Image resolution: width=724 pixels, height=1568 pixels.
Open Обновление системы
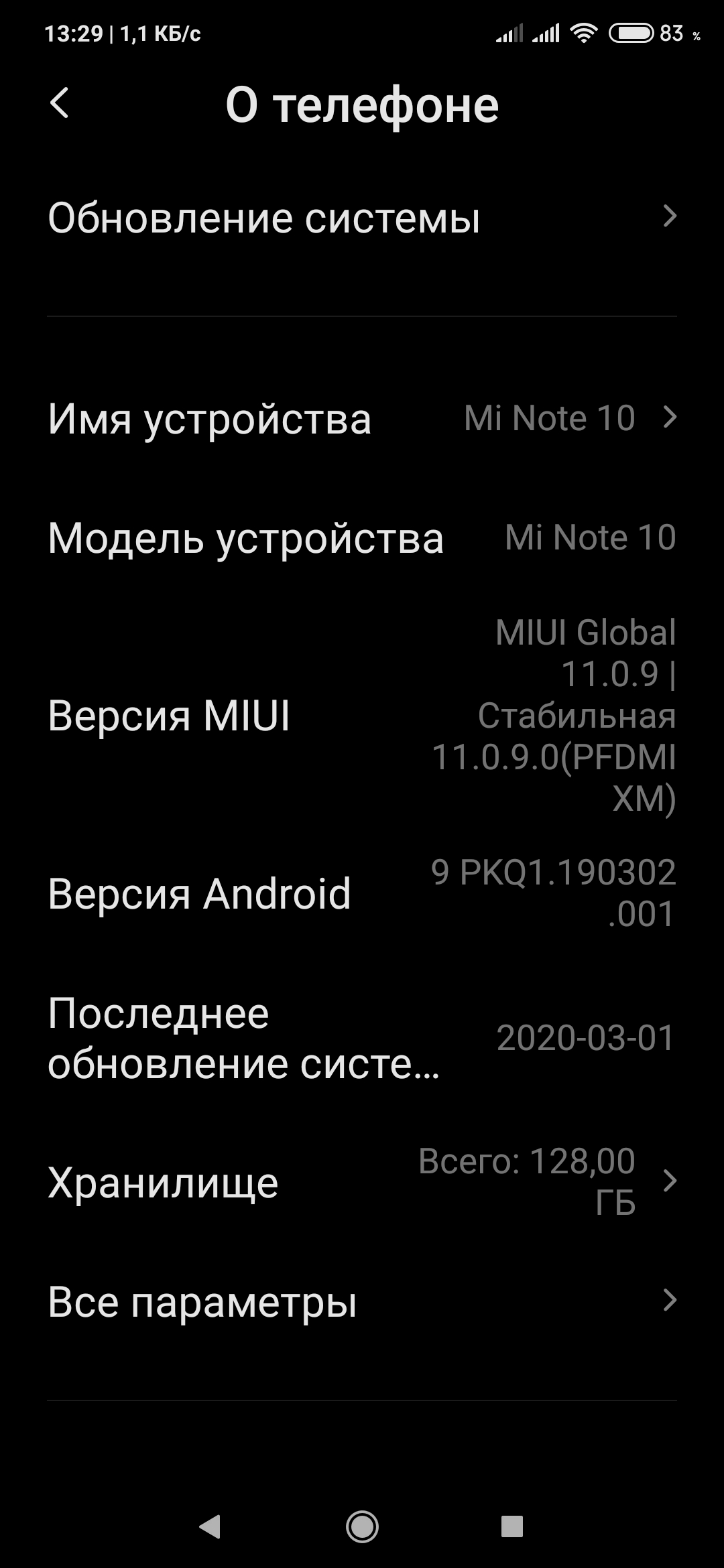coord(362,218)
